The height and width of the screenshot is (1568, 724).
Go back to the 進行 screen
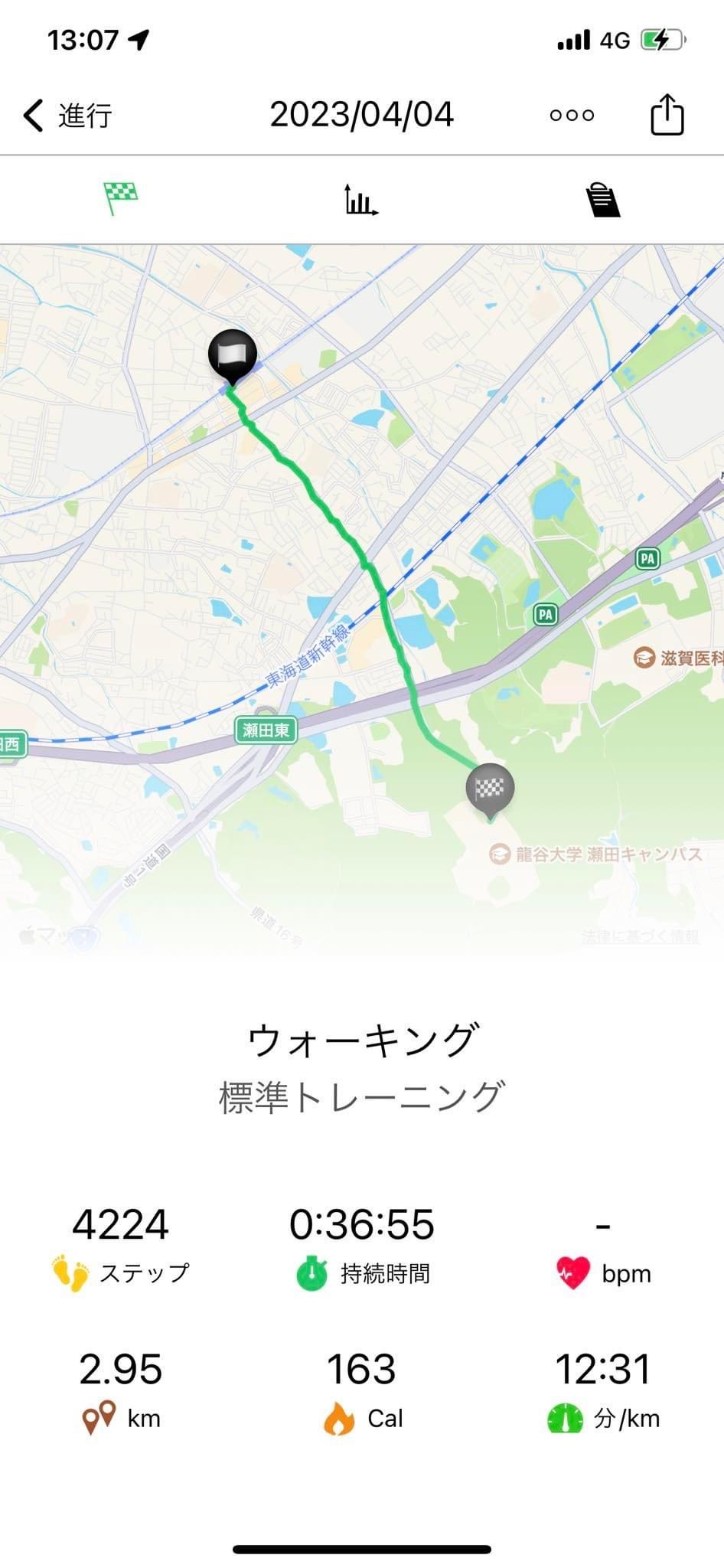(67, 116)
